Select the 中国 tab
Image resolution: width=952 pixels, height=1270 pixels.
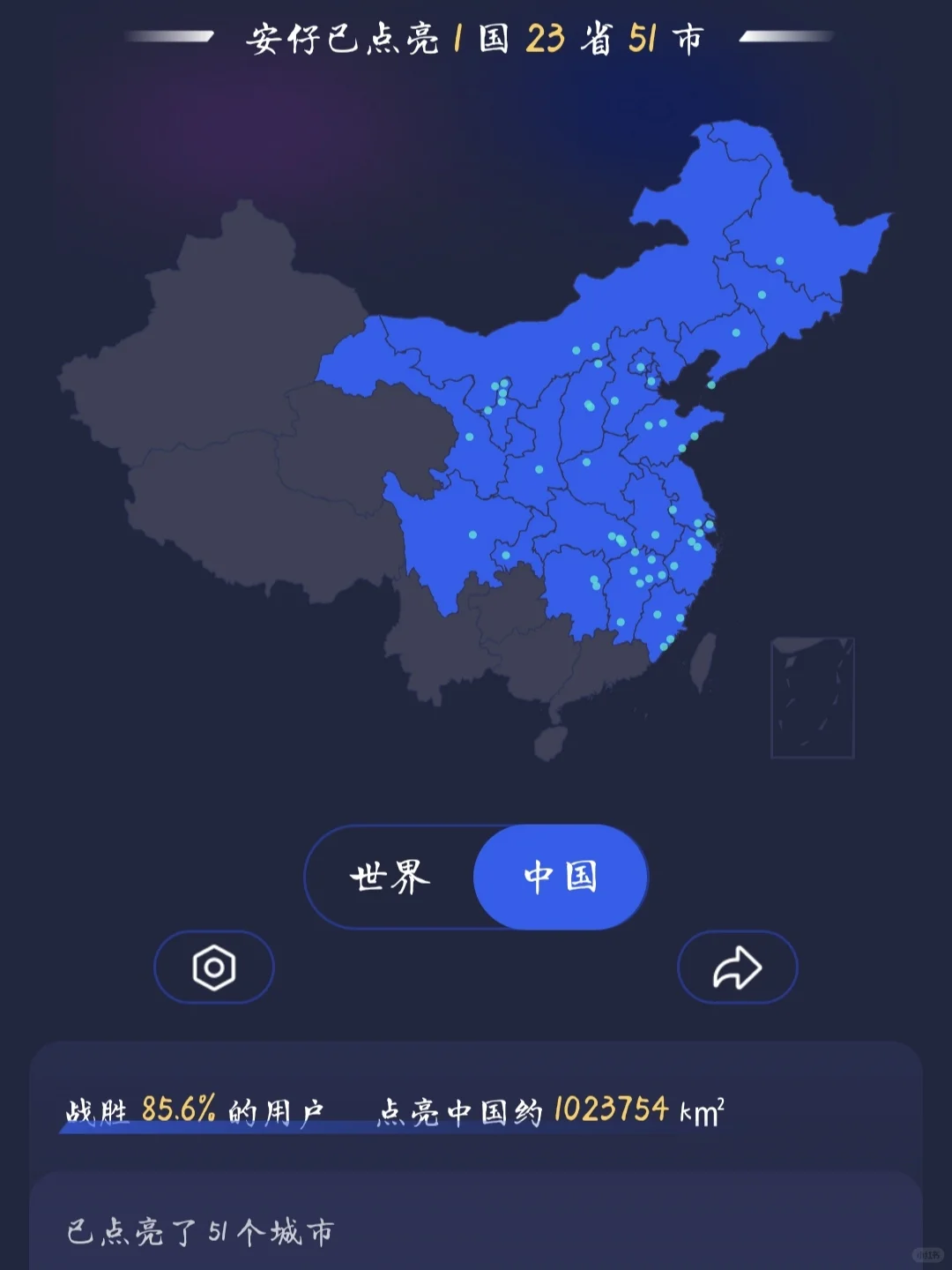click(561, 878)
